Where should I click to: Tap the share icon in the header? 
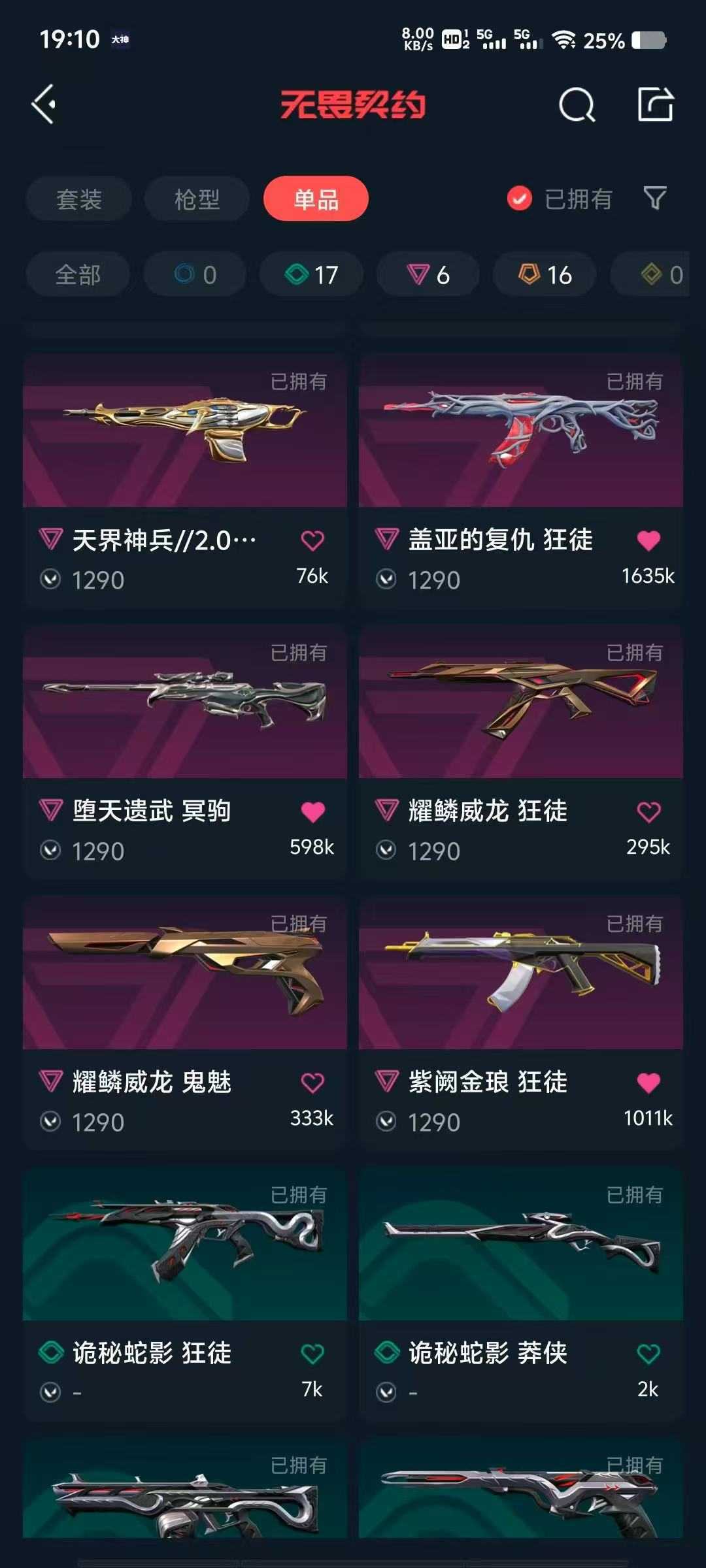[656, 104]
